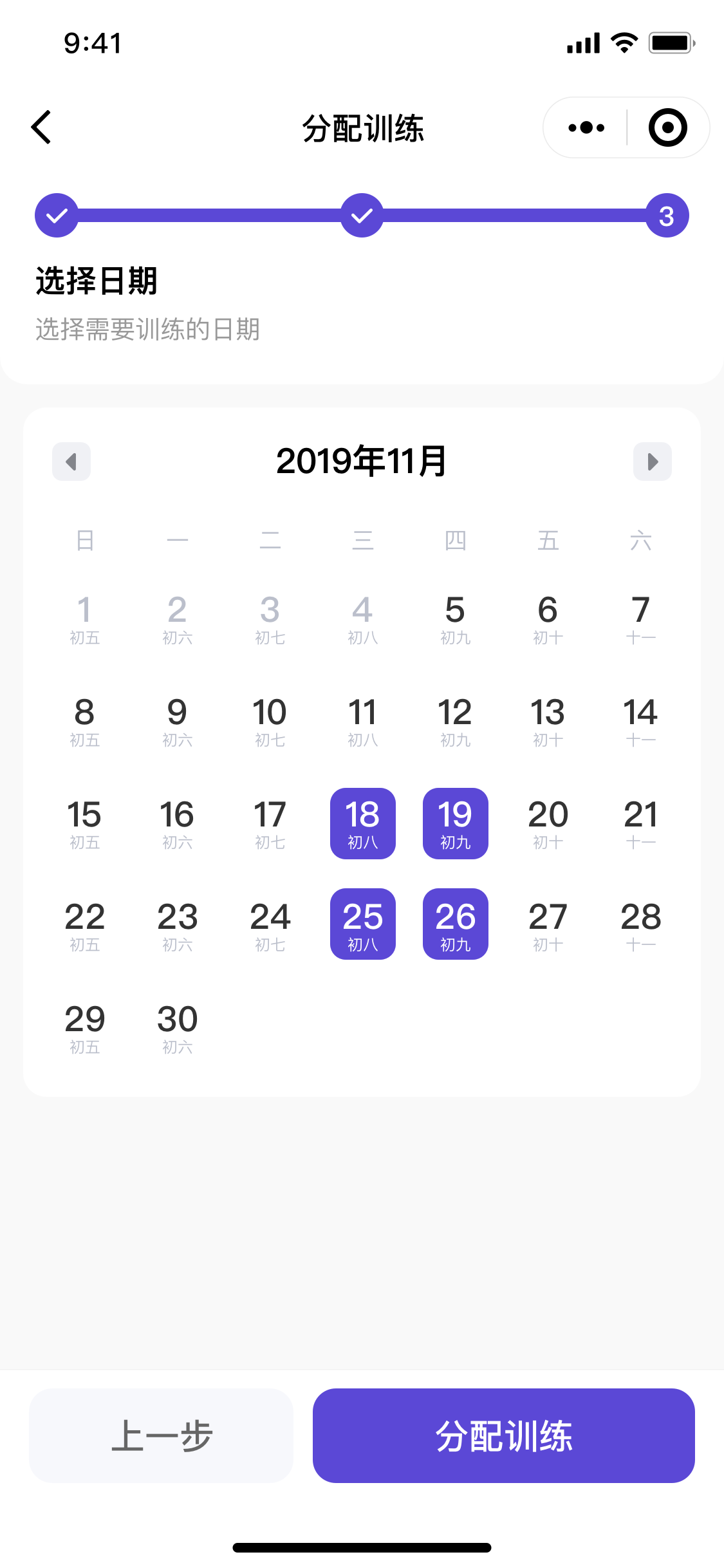Tap 上一步 to return to previous step

(162, 1435)
